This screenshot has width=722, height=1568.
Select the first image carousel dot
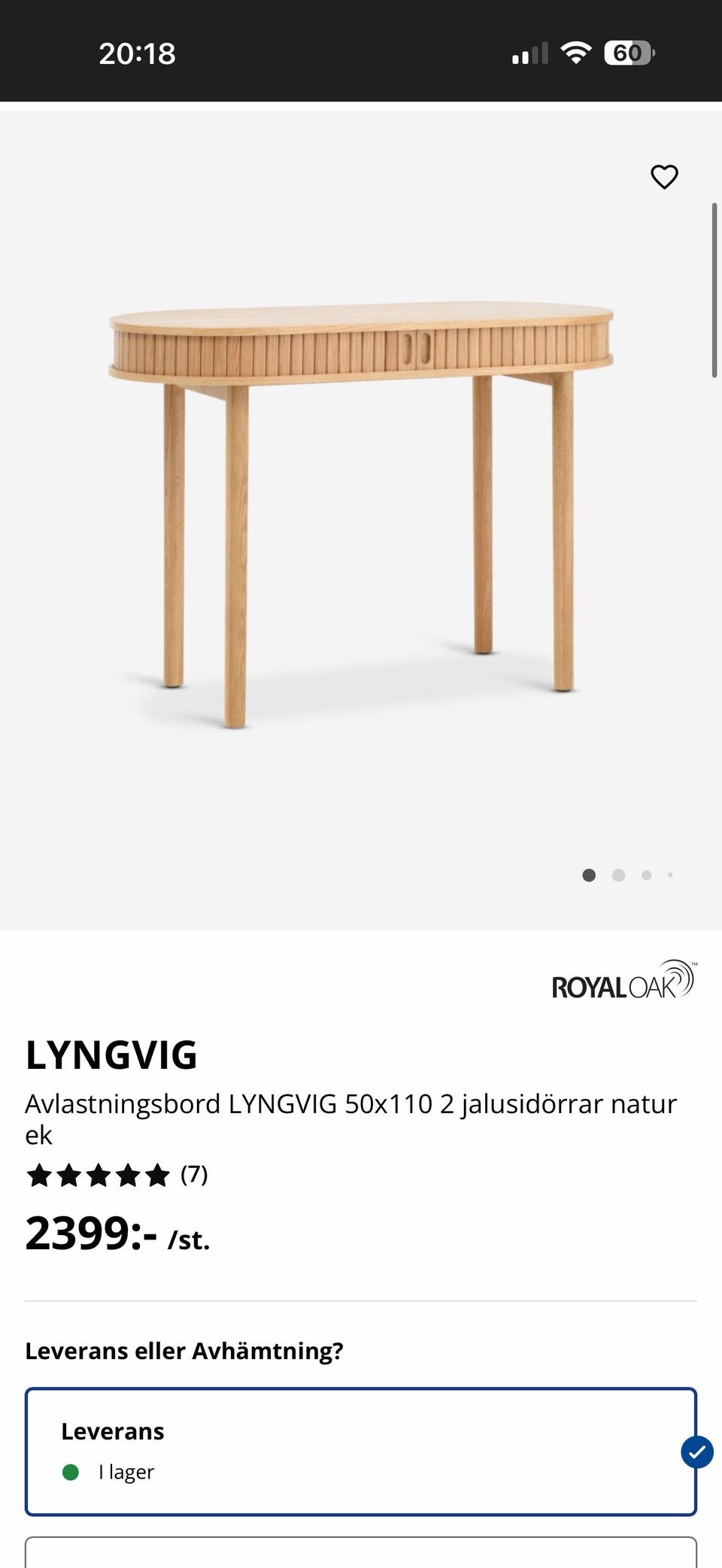(x=590, y=875)
